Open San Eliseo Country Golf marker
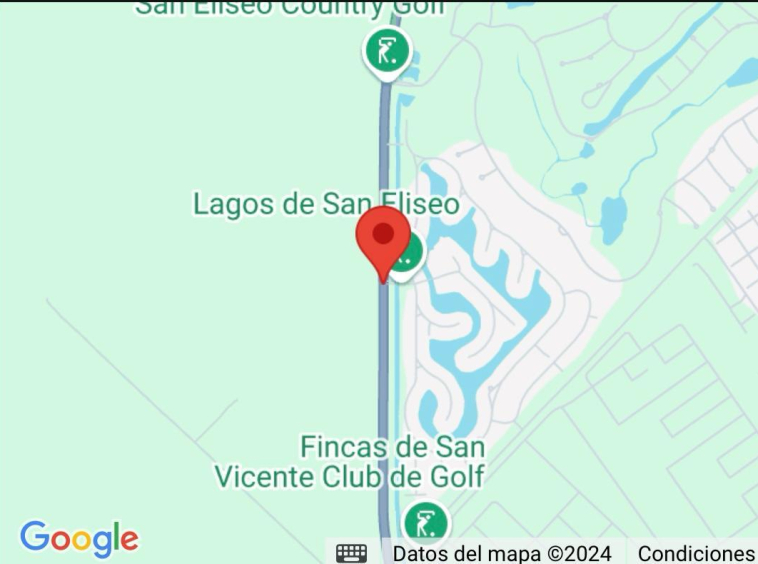The height and width of the screenshot is (564, 758). pos(388,51)
